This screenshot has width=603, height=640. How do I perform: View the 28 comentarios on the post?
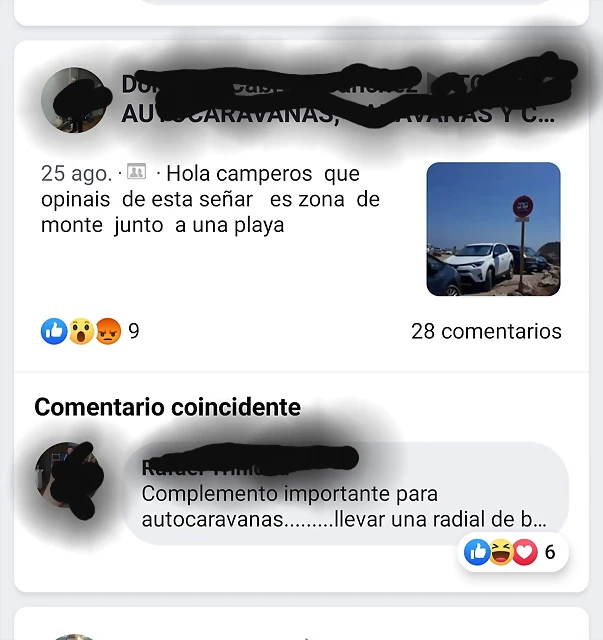pos(486,331)
